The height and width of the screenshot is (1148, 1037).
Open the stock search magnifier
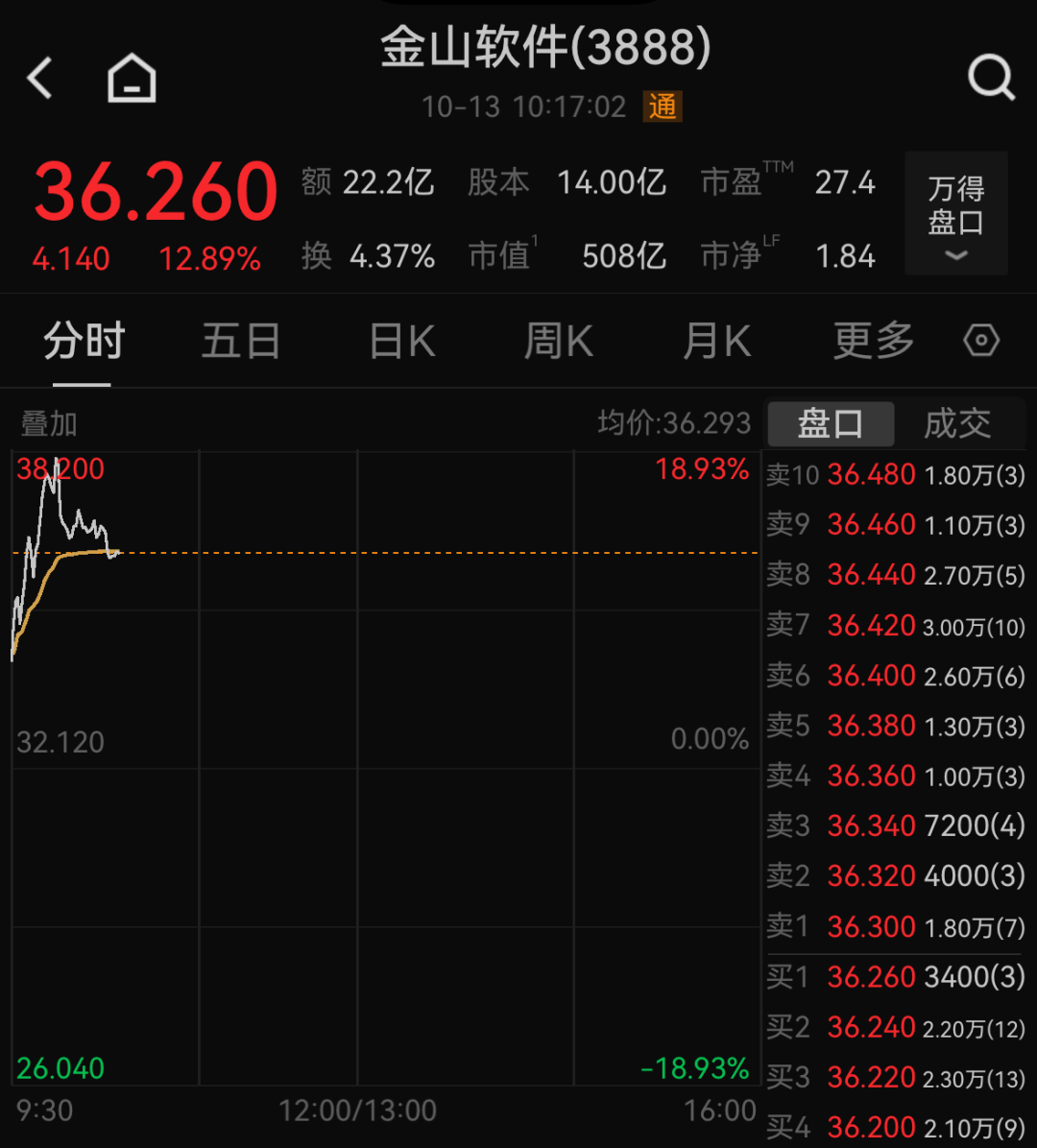(x=990, y=78)
